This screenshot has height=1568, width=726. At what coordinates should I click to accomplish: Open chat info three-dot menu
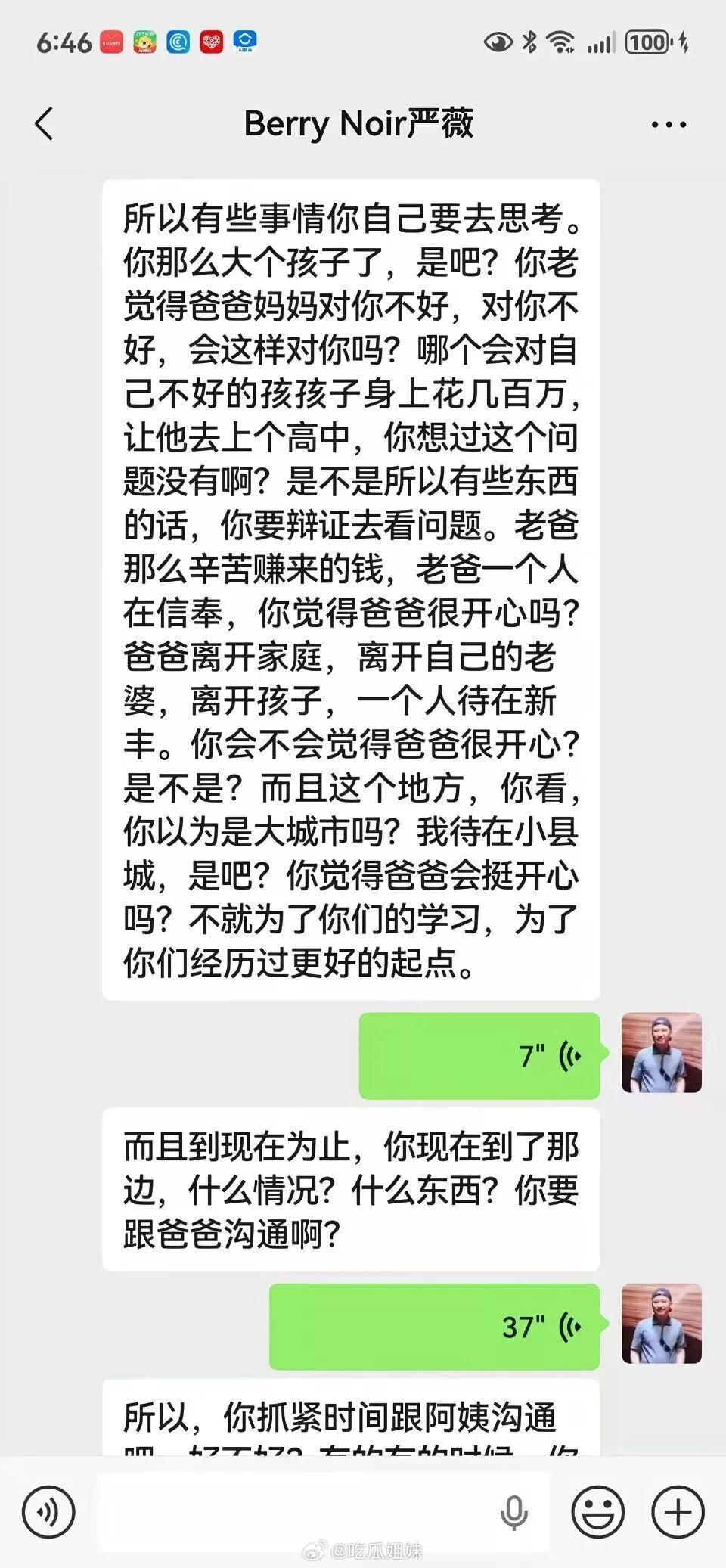(669, 125)
